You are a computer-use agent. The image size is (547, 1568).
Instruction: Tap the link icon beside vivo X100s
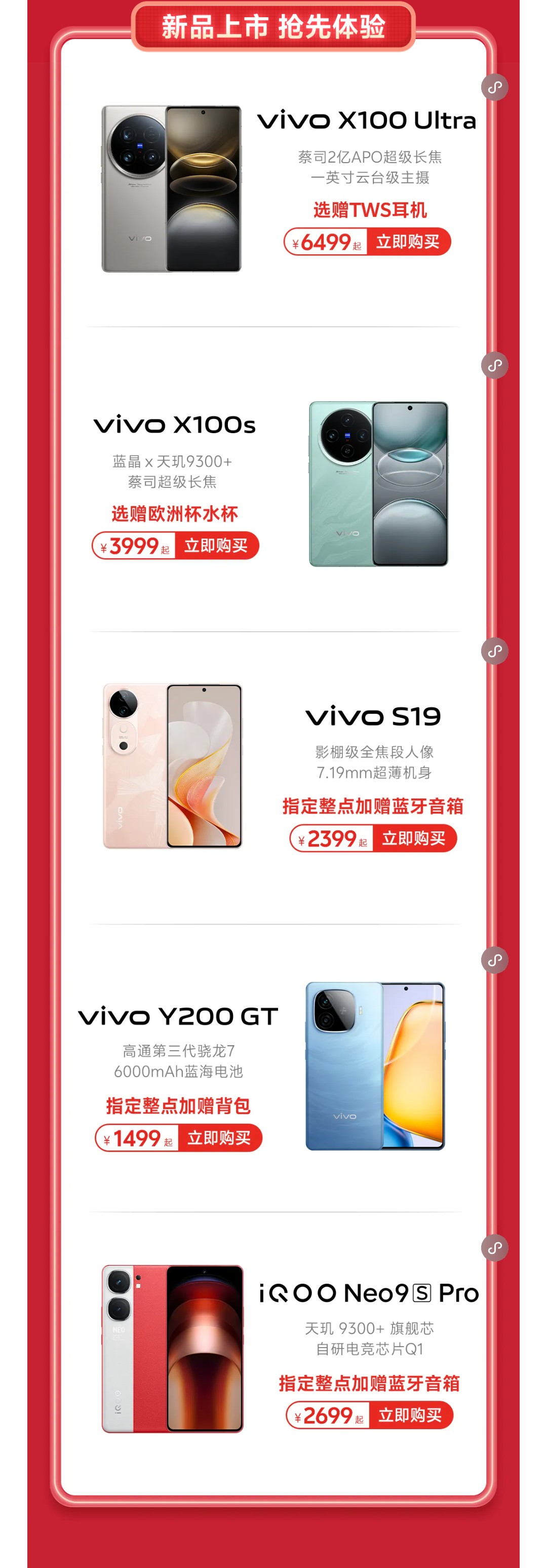(495, 366)
